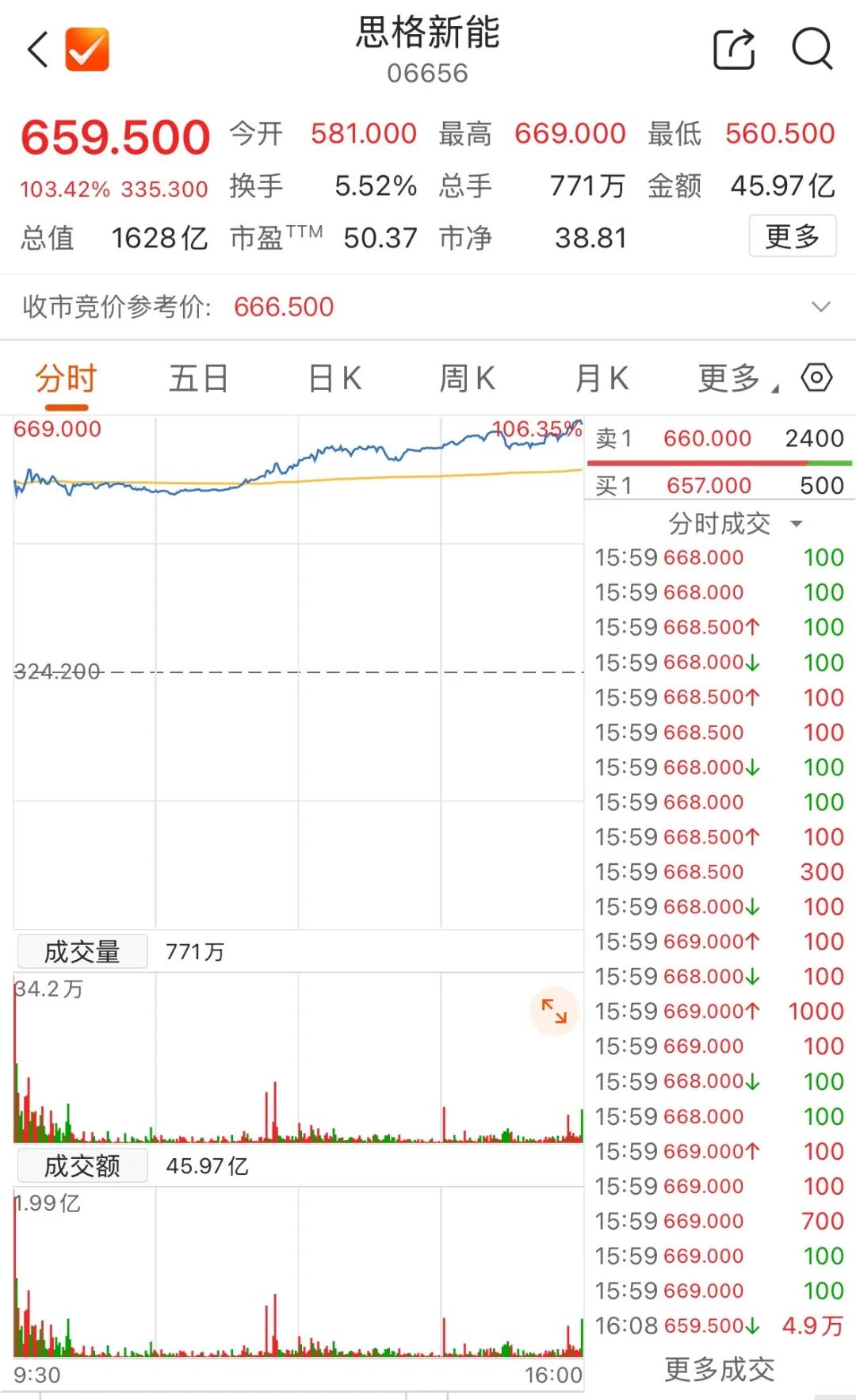Viewport: 856px width, 1400px height.
Task: Expand volume chart with fullscreen icon
Action: coord(552,1012)
